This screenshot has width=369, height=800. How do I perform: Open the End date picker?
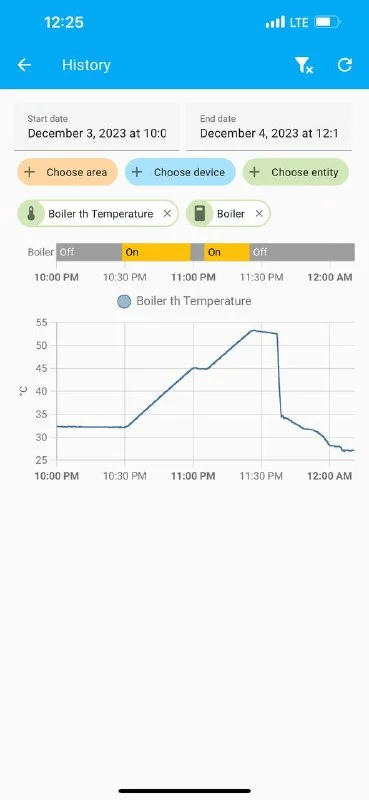(x=268, y=127)
